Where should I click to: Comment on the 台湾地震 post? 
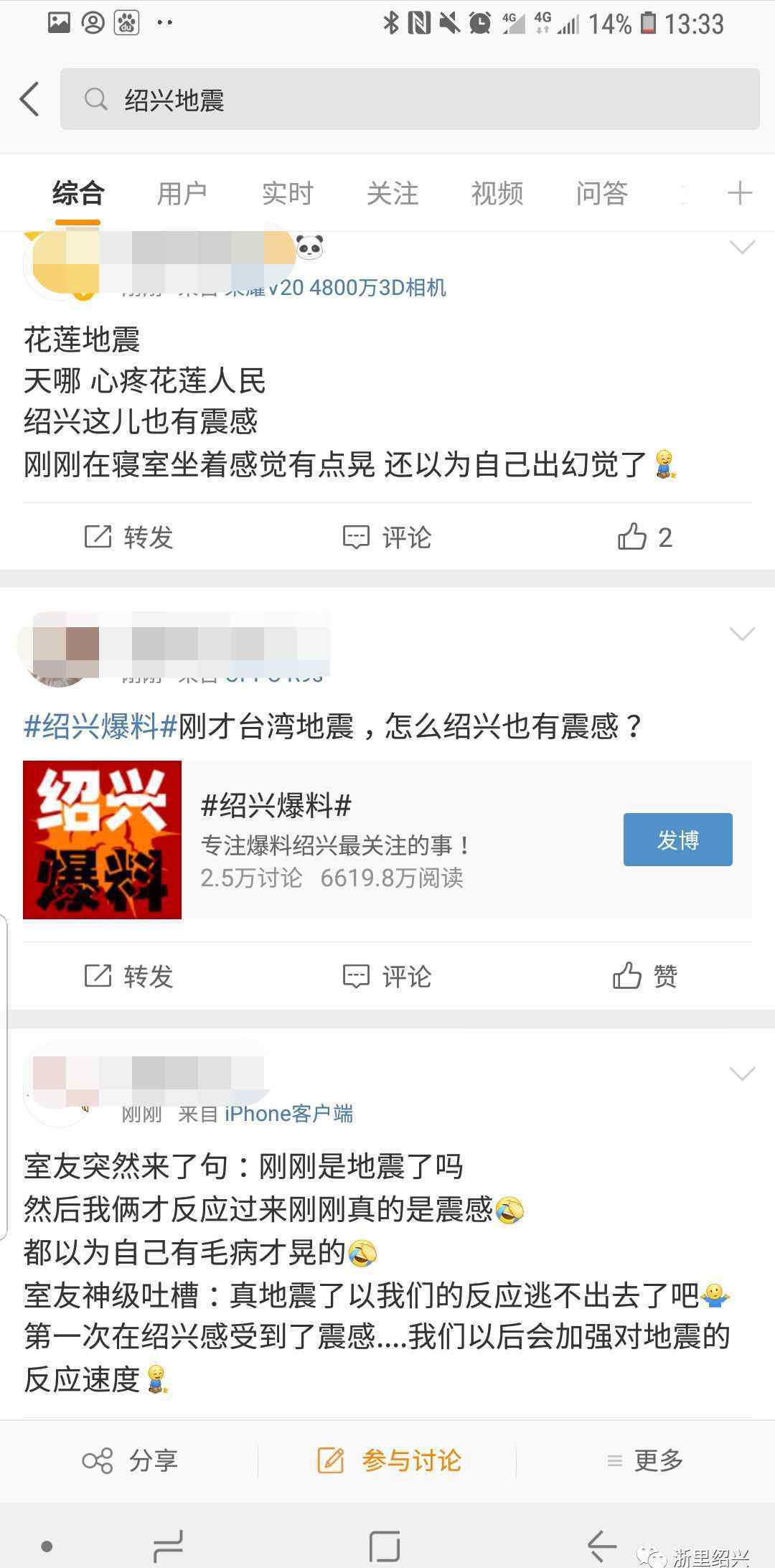387,976
